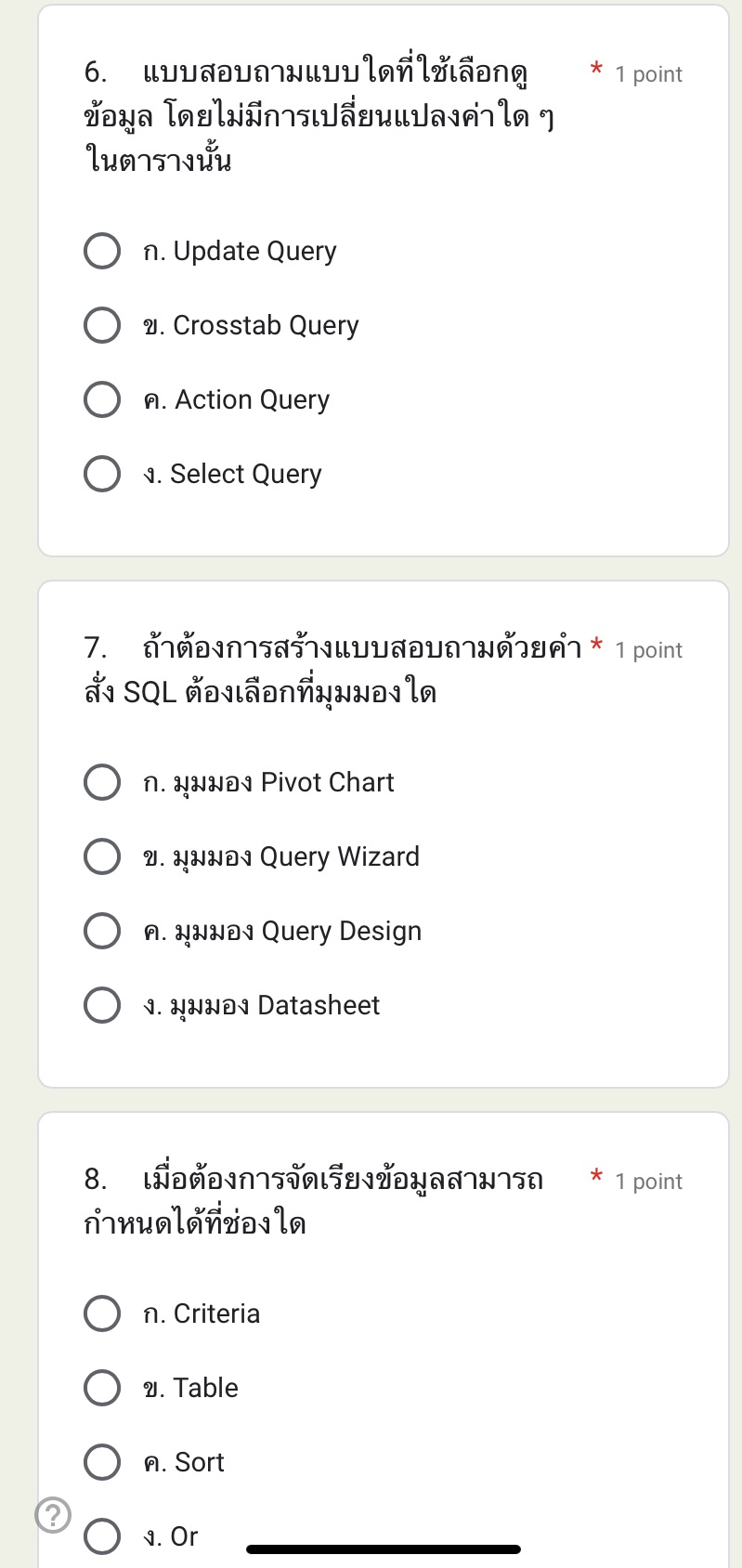The height and width of the screenshot is (1568, 742).
Task: Select answer ข. Crosstab Query for question 6
Action: coord(102,325)
